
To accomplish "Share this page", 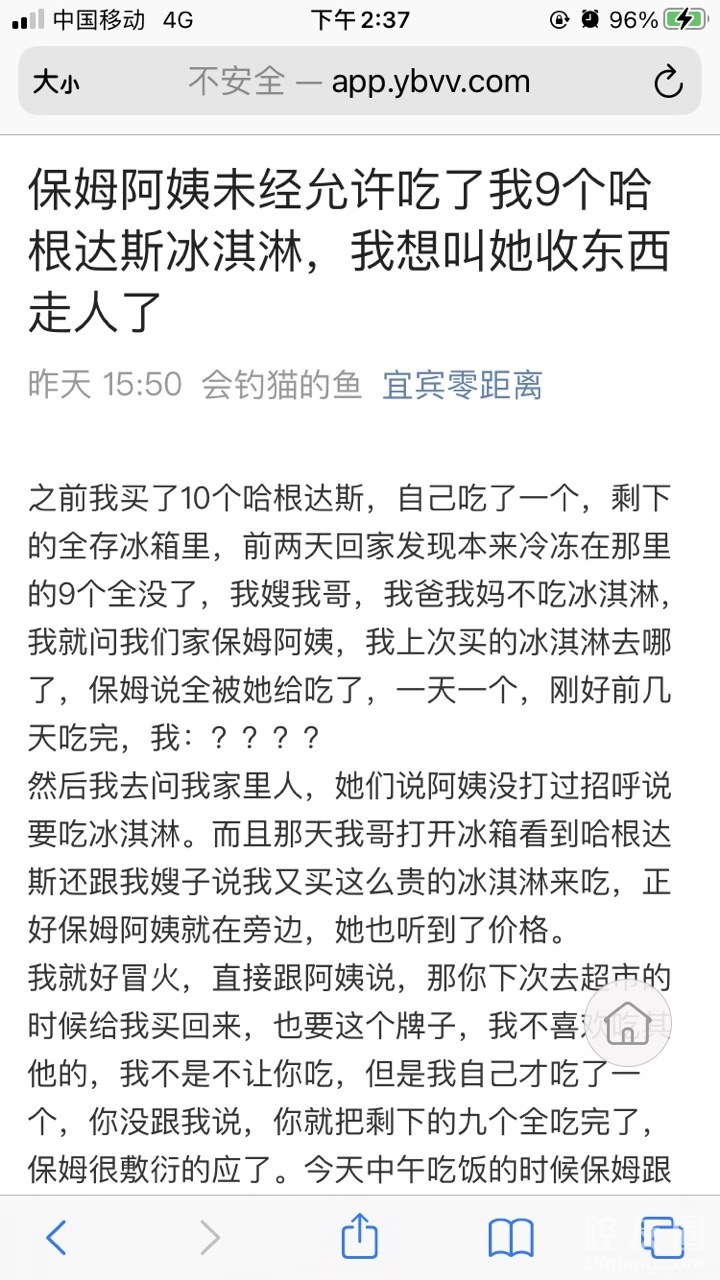I will click(x=360, y=1238).
